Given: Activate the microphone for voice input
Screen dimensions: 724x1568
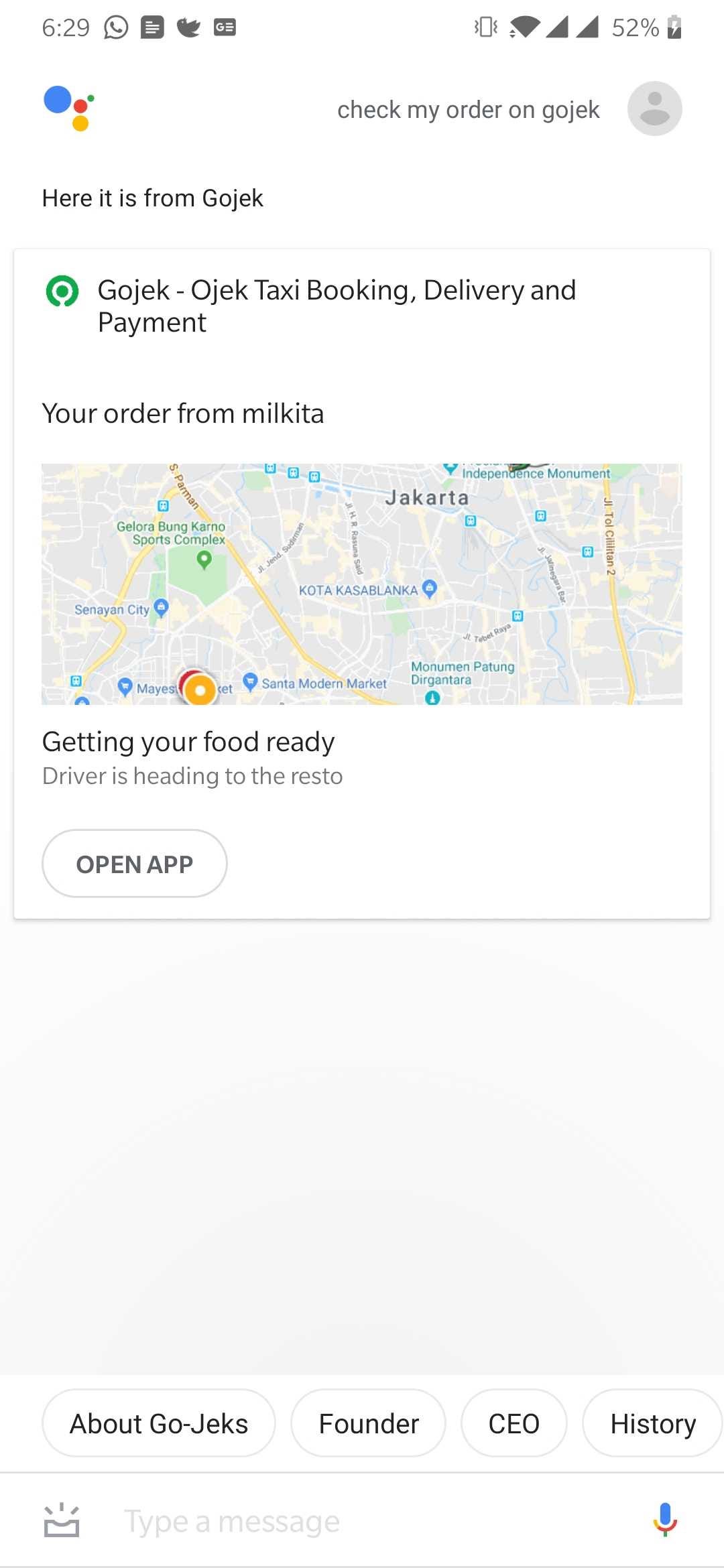Looking at the screenshot, I should [665, 1520].
